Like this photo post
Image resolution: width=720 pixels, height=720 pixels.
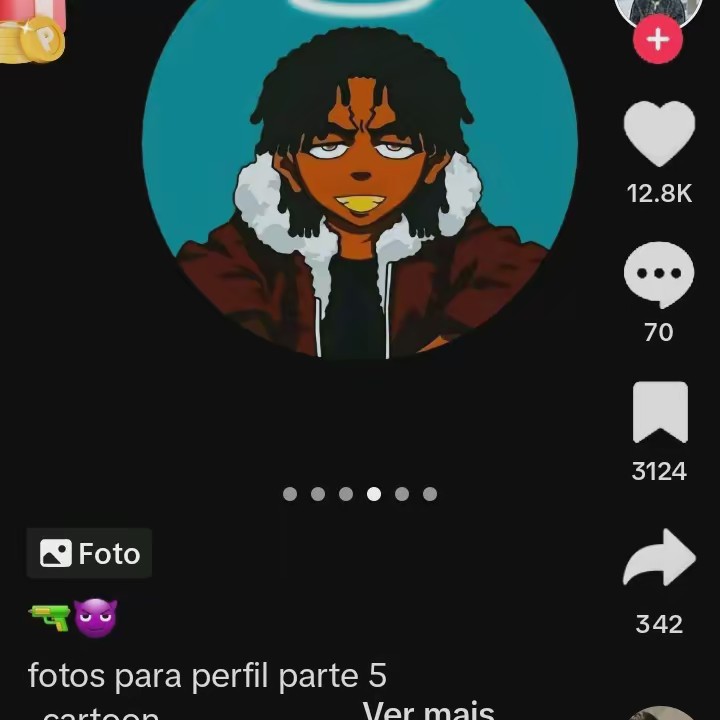[x=659, y=134]
